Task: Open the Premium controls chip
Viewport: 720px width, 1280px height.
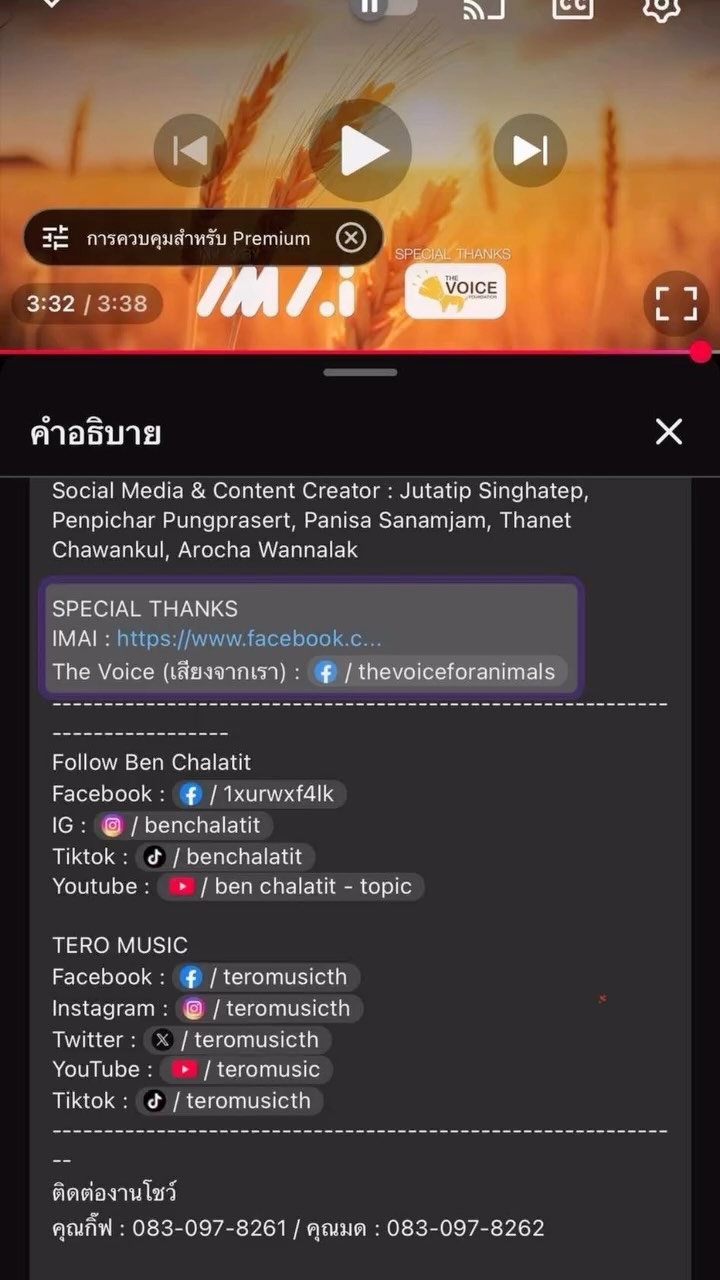Action: tap(177, 238)
